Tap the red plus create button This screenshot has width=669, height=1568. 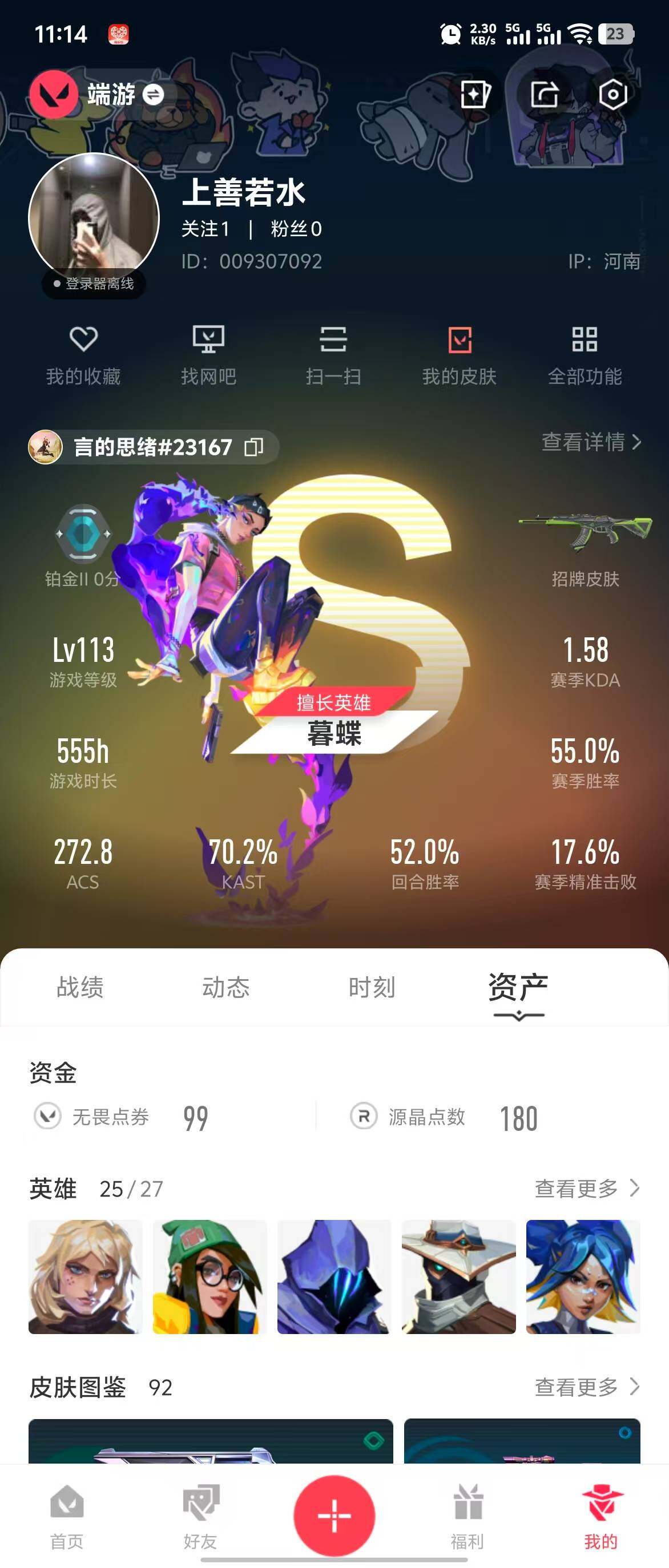pyautogui.click(x=334, y=1515)
